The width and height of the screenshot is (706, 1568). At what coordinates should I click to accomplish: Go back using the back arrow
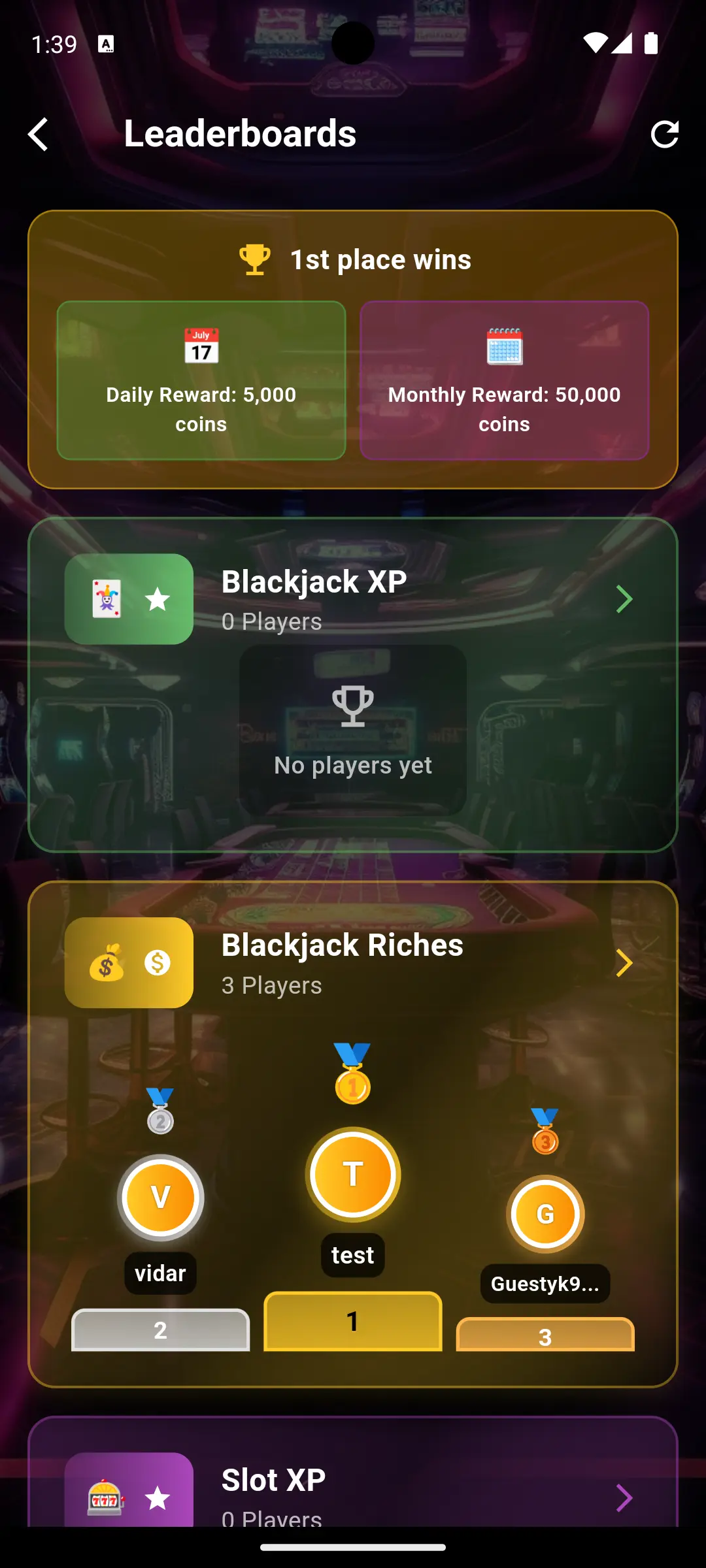pyautogui.click(x=38, y=134)
